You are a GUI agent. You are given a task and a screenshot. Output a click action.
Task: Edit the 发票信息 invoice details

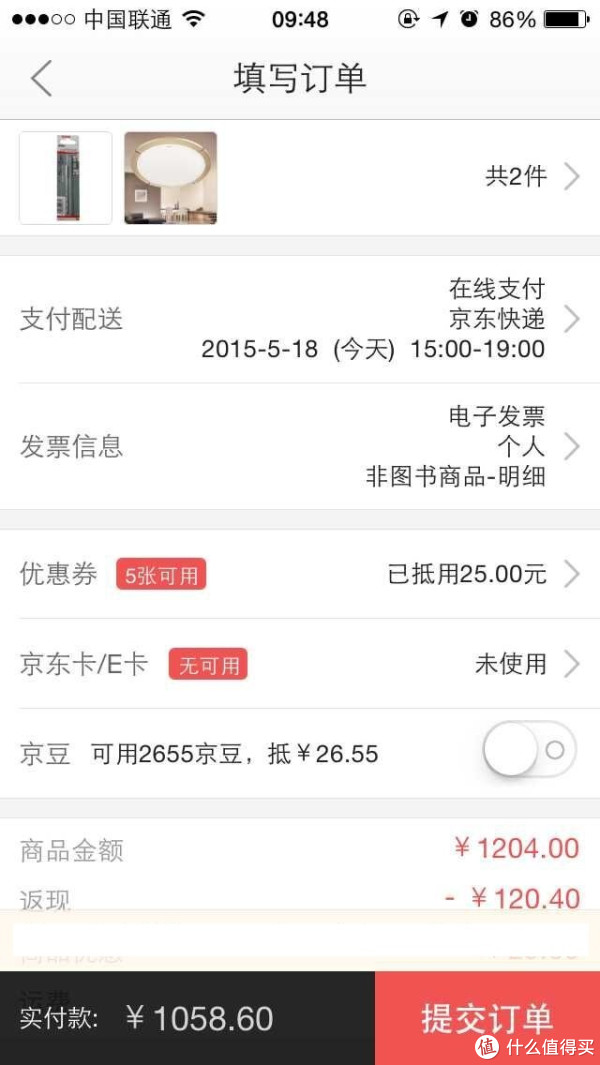click(300, 447)
